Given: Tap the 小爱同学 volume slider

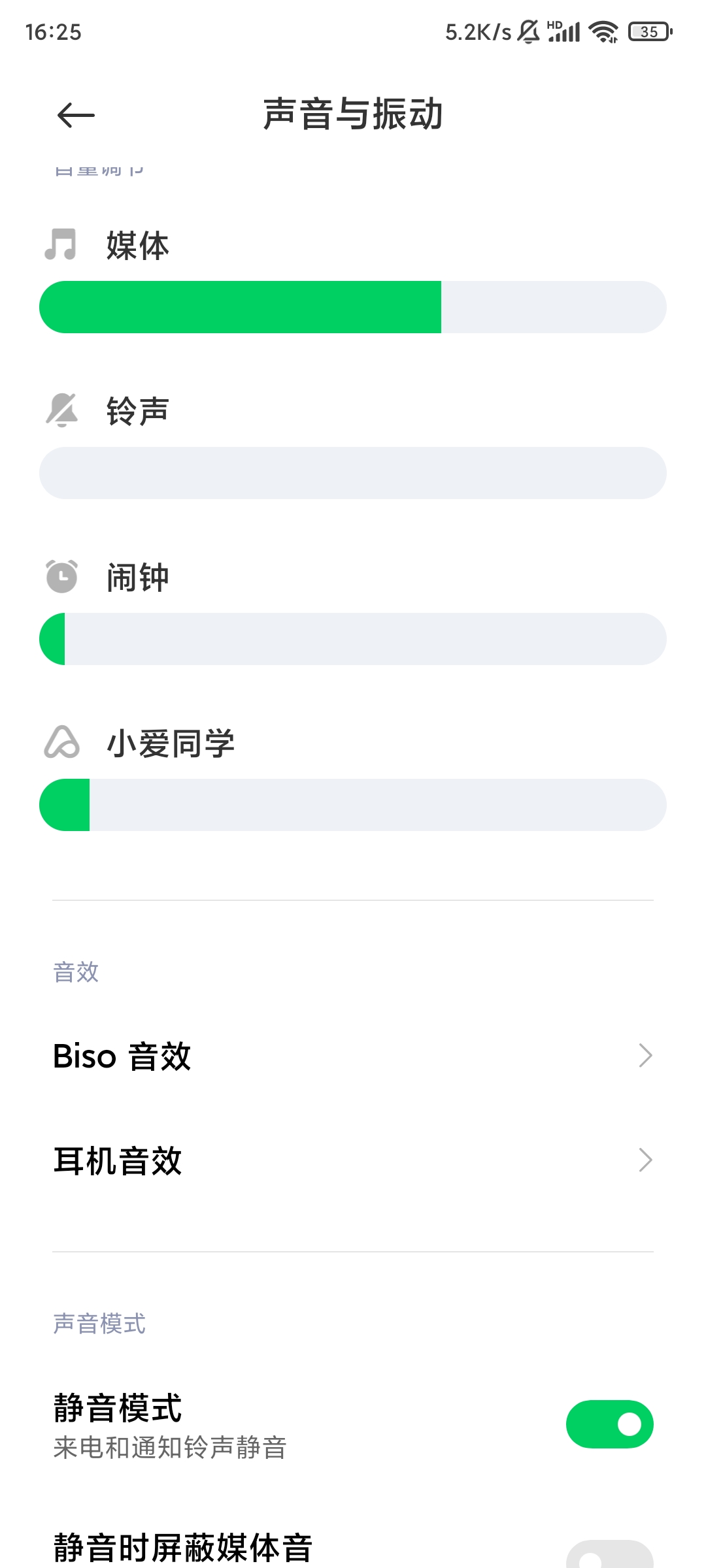Looking at the screenshot, I should [x=353, y=805].
